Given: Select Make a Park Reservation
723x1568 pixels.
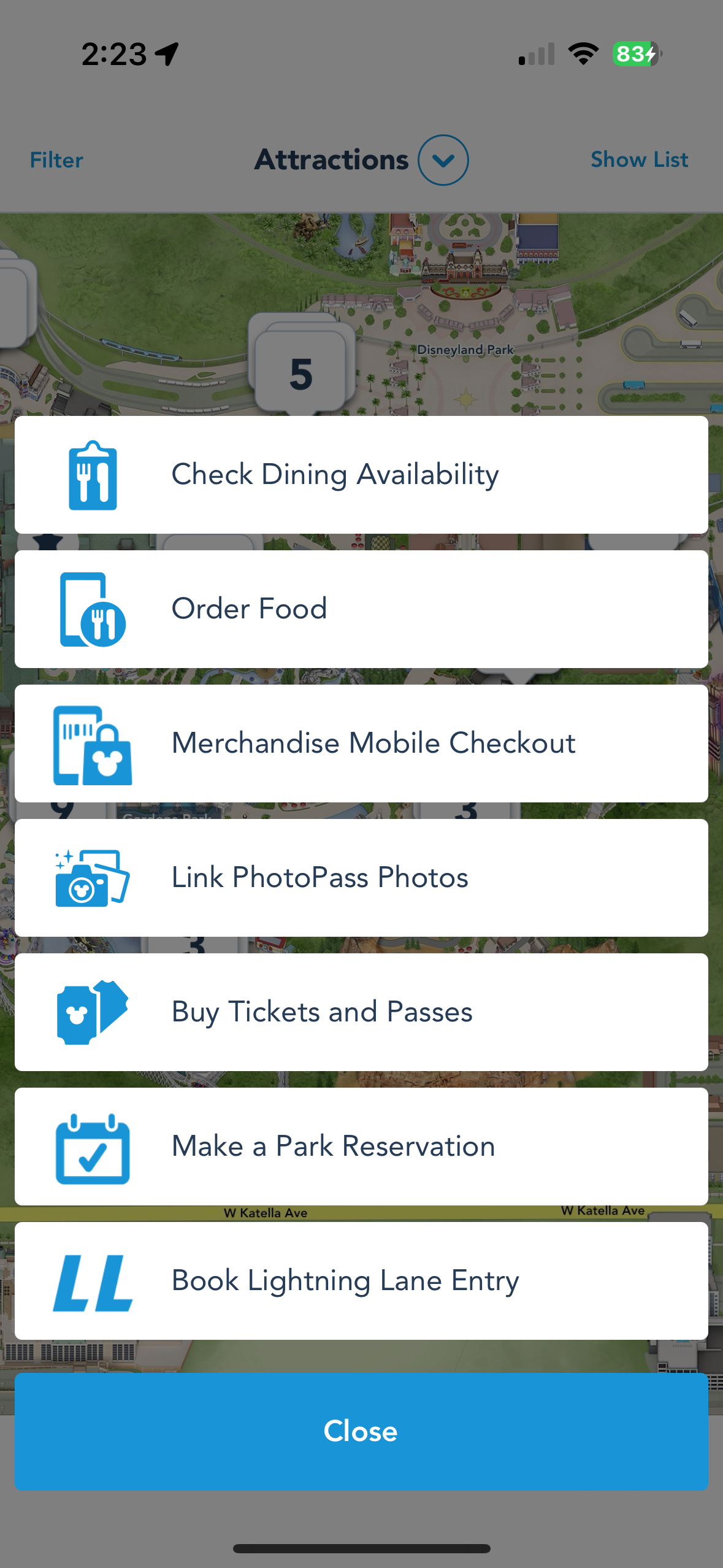Looking at the screenshot, I should tap(361, 1147).
